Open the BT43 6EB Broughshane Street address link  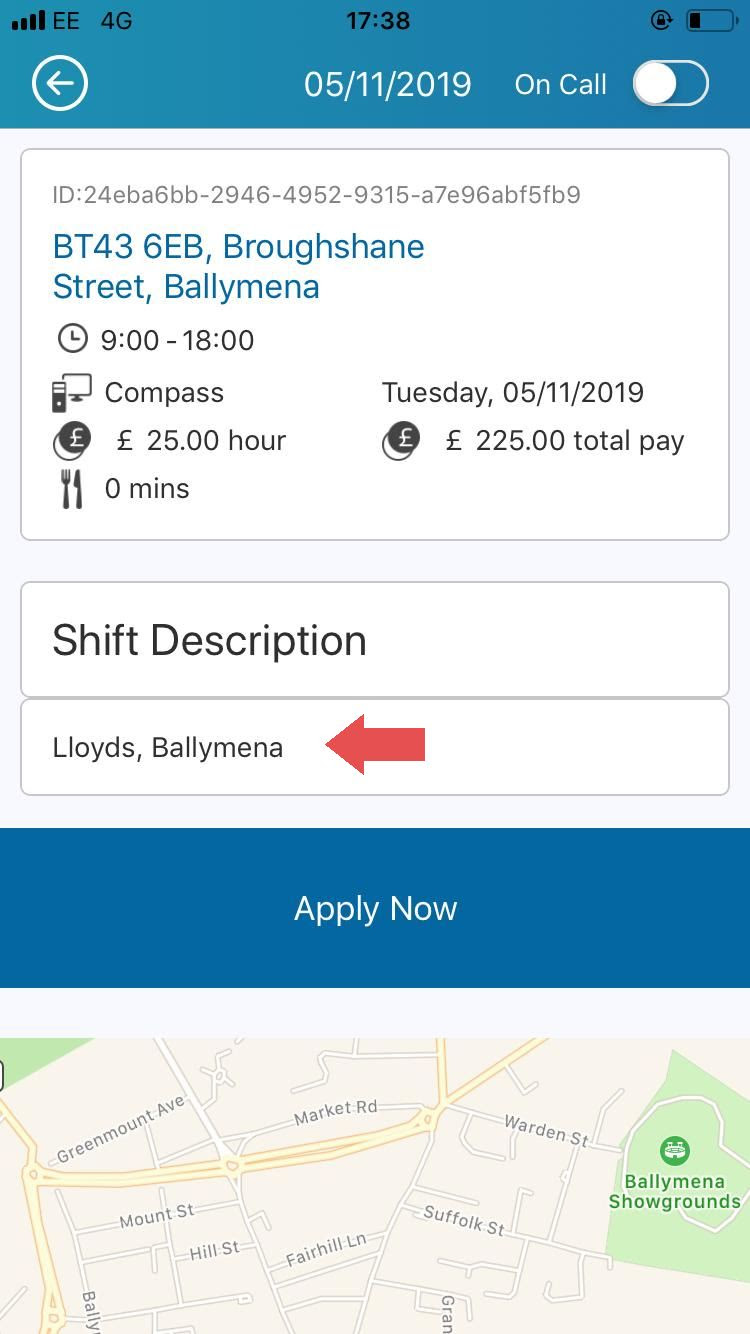click(238, 266)
